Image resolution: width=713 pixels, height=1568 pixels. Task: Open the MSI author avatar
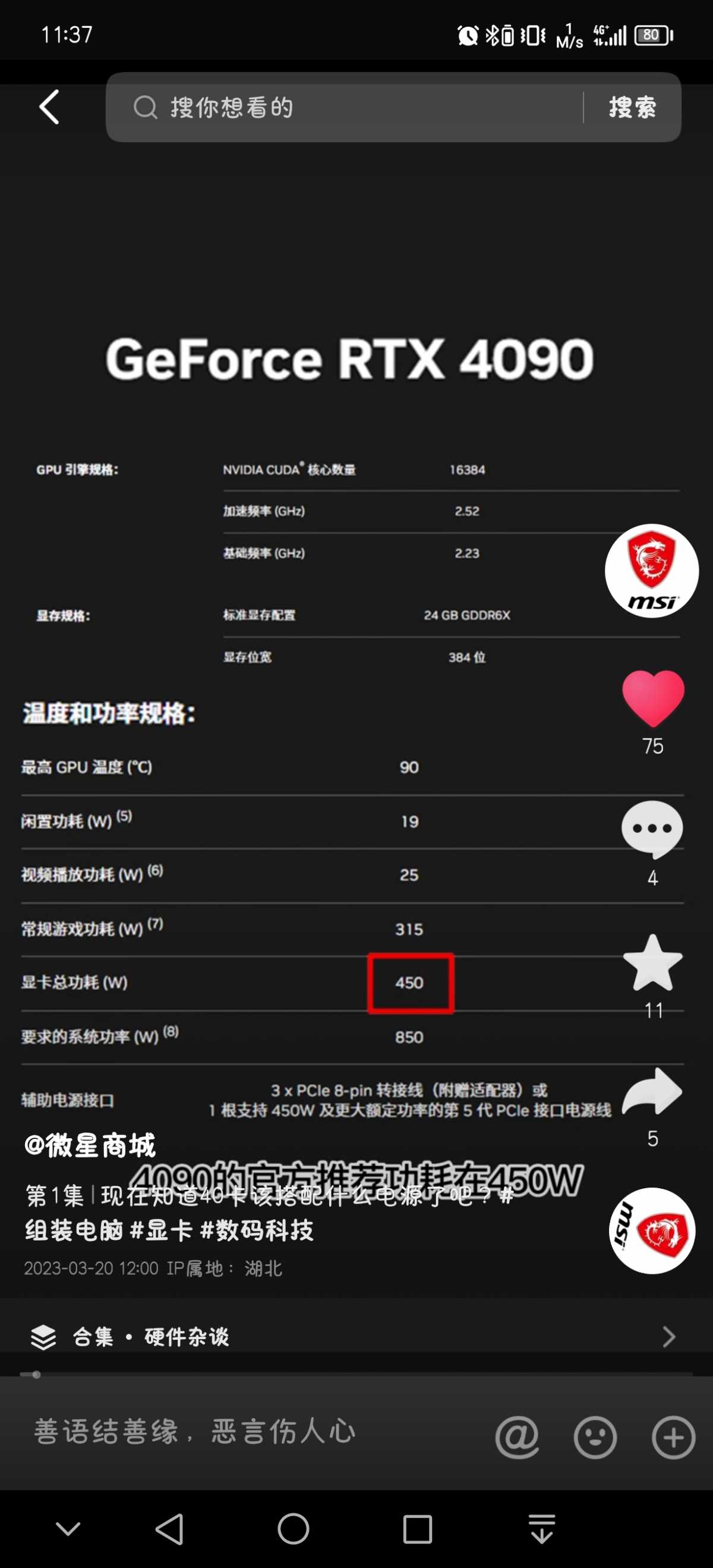[x=651, y=571]
